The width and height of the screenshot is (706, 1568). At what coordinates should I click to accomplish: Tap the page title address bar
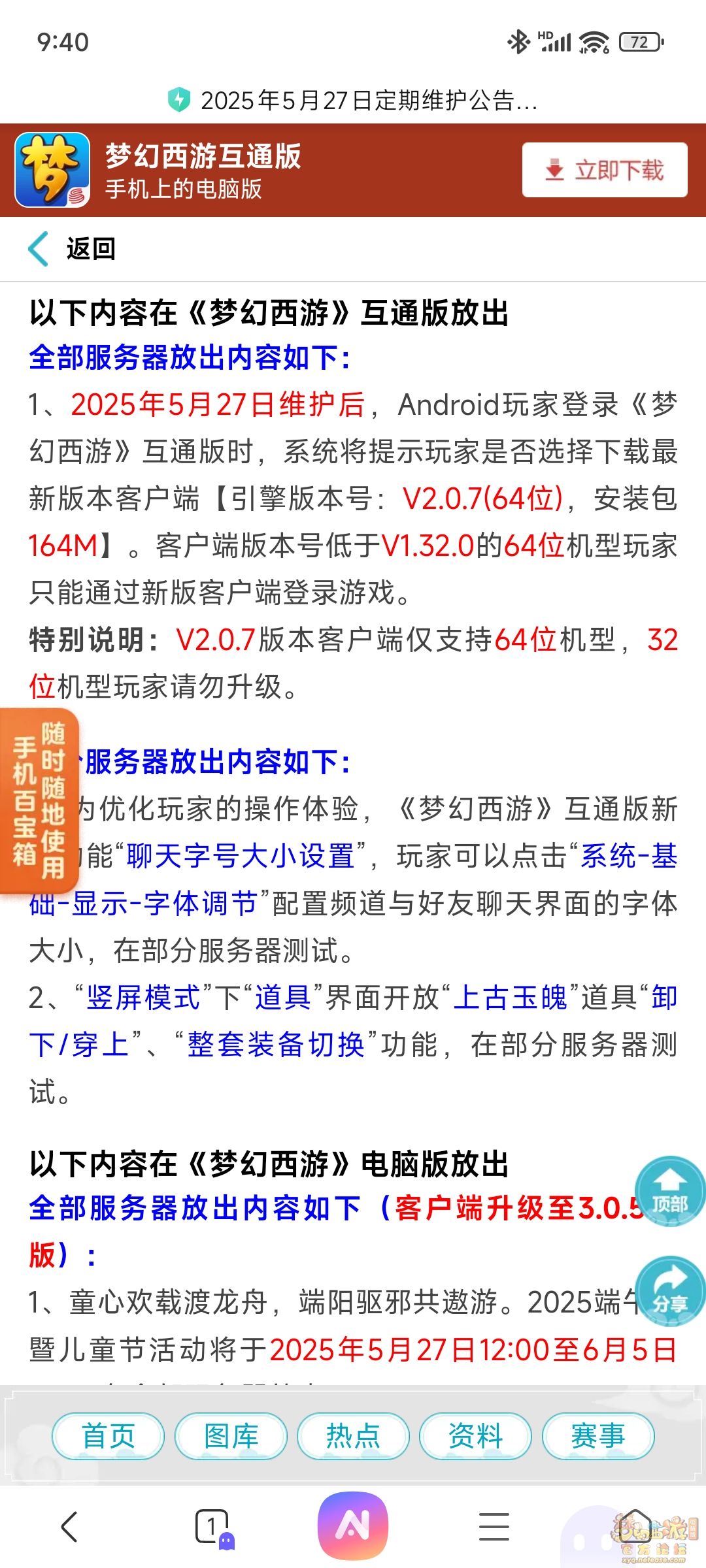coord(353,100)
